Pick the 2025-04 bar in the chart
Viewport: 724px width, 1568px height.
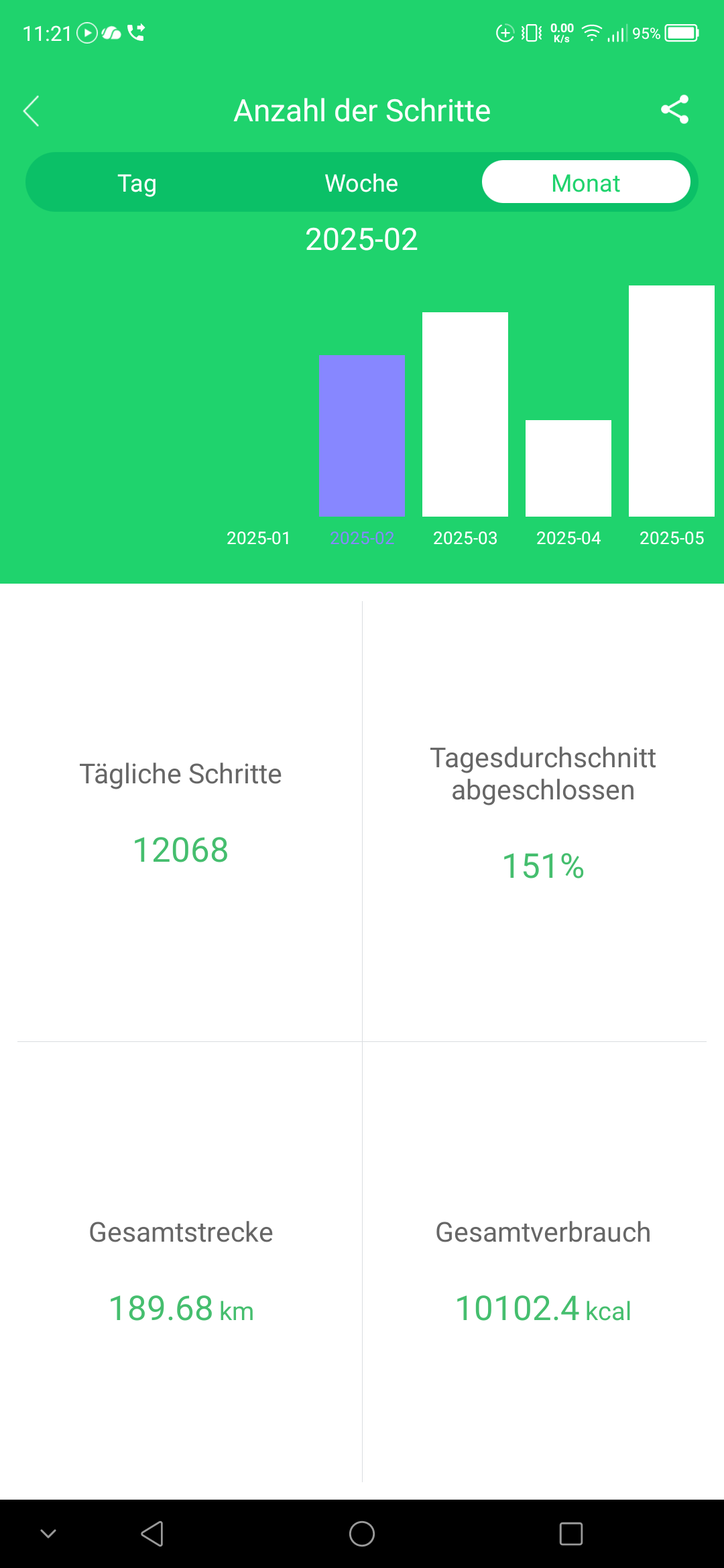568,468
